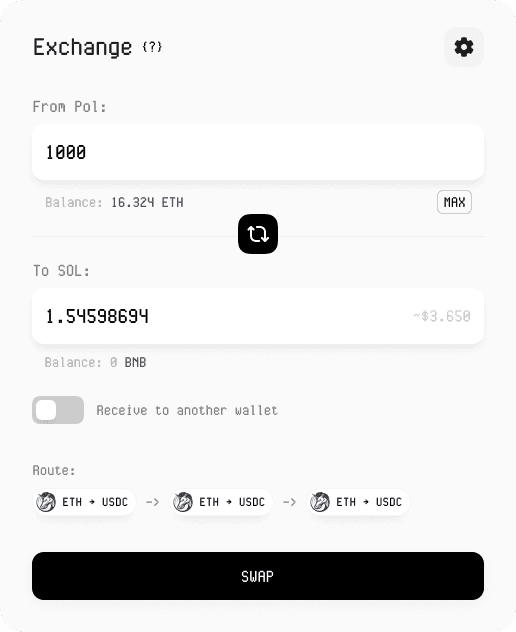This screenshot has height=632, width=516.
Task: Focus the To SOL amount field
Action: (258, 316)
